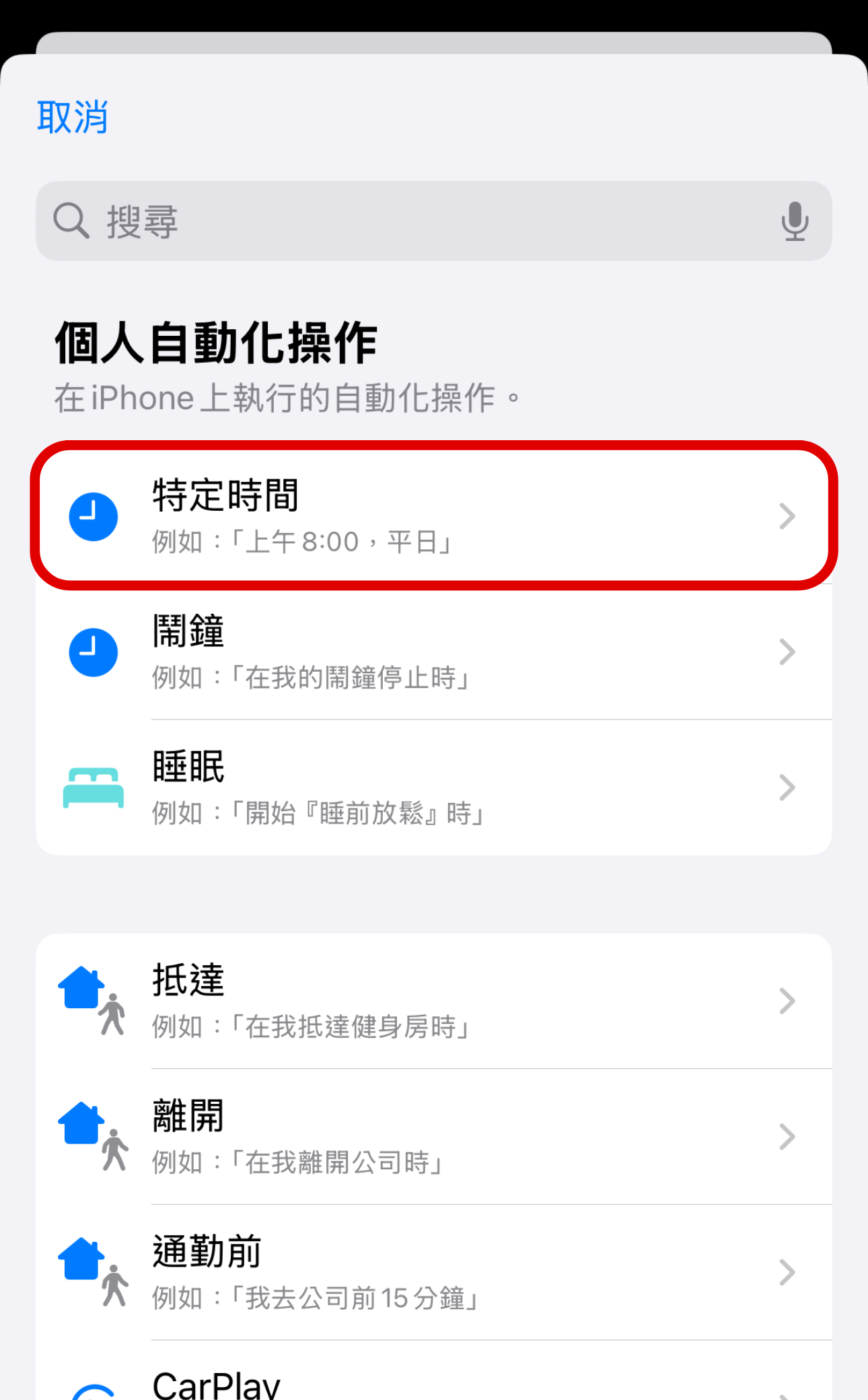Open the 特定時間 automation trigger
Image resolution: width=868 pixels, height=1400 pixels.
pyautogui.click(x=434, y=516)
